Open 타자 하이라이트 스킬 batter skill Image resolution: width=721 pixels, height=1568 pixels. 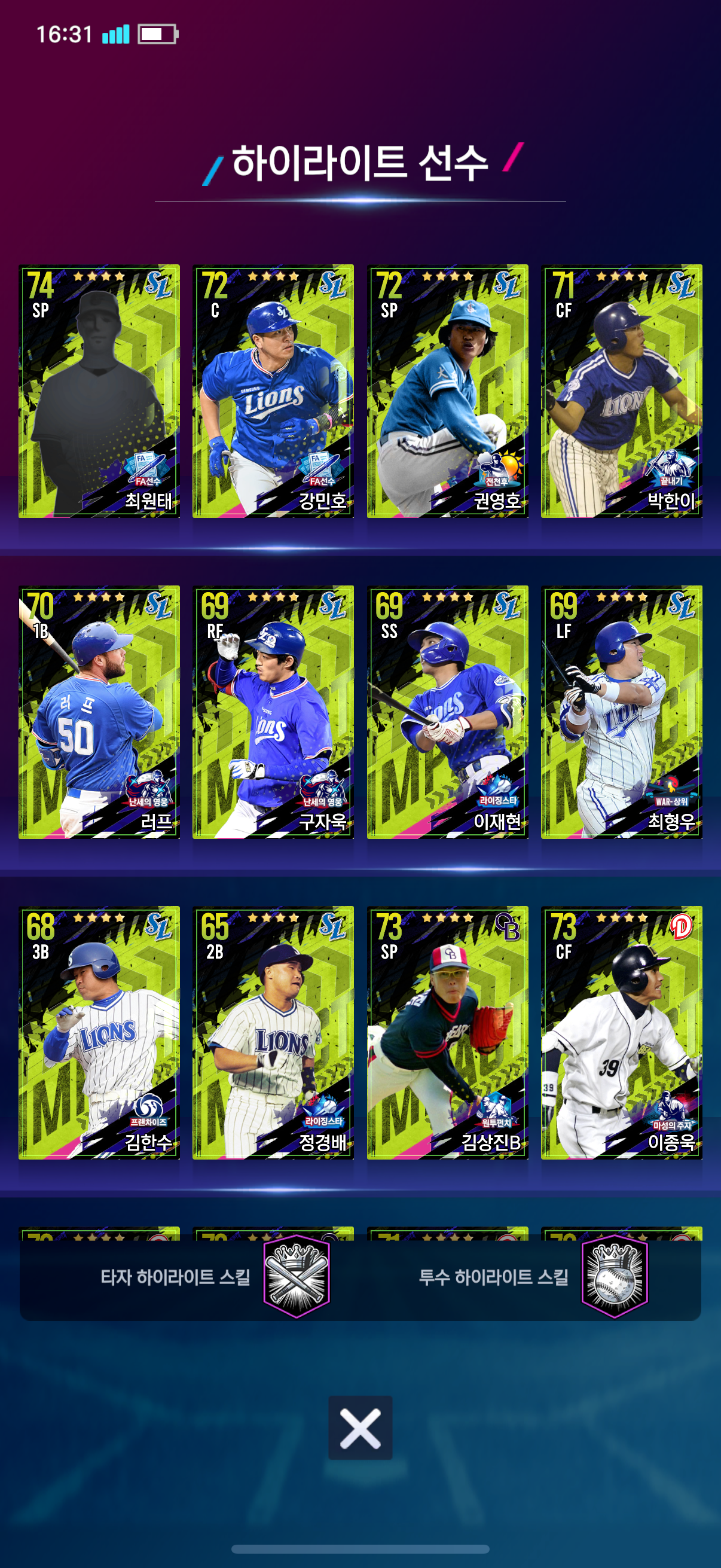click(x=215, y=1277)
